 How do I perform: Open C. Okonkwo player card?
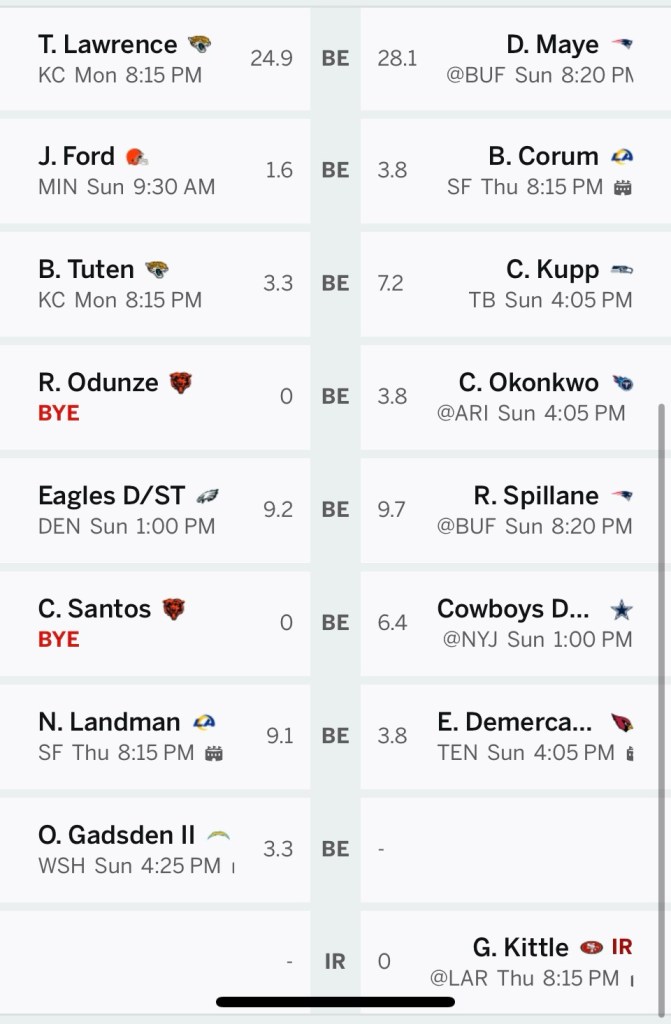point(528,383)
